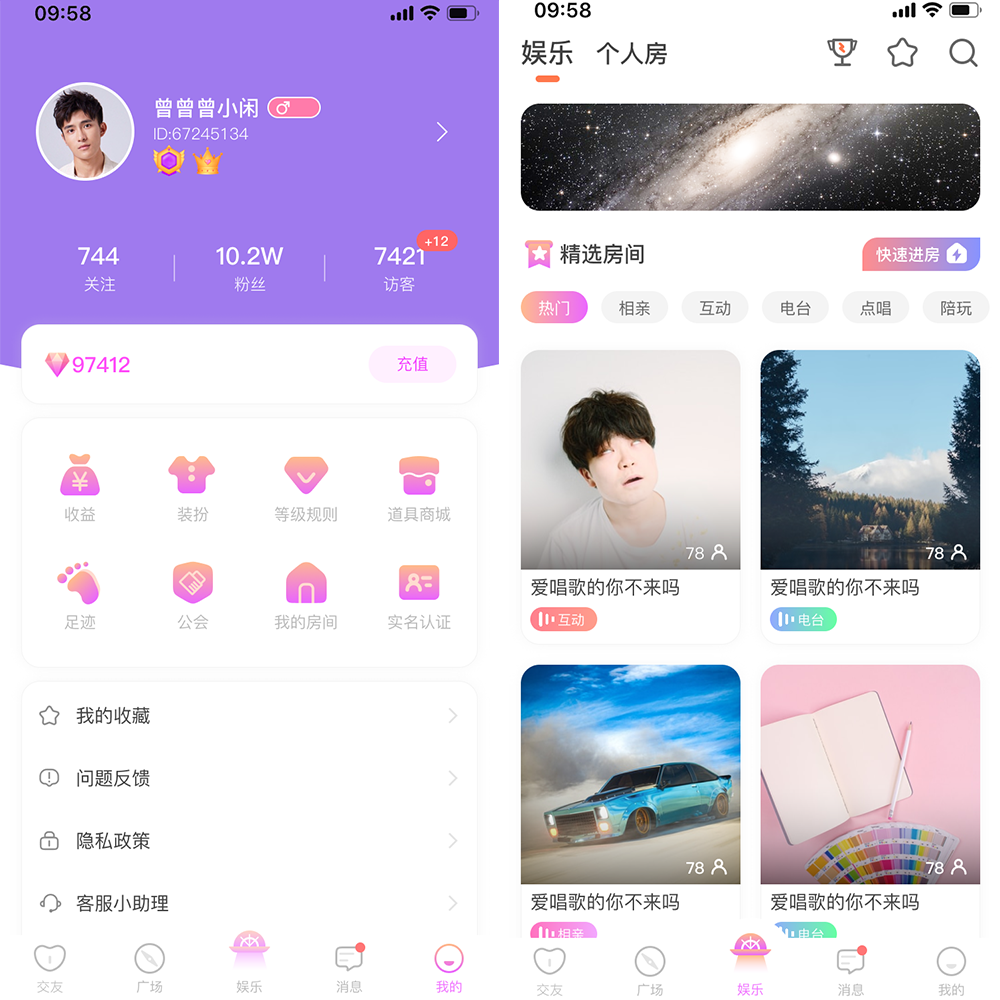
Task: Open 道具商城 prop store
Action: pos(419,489)
